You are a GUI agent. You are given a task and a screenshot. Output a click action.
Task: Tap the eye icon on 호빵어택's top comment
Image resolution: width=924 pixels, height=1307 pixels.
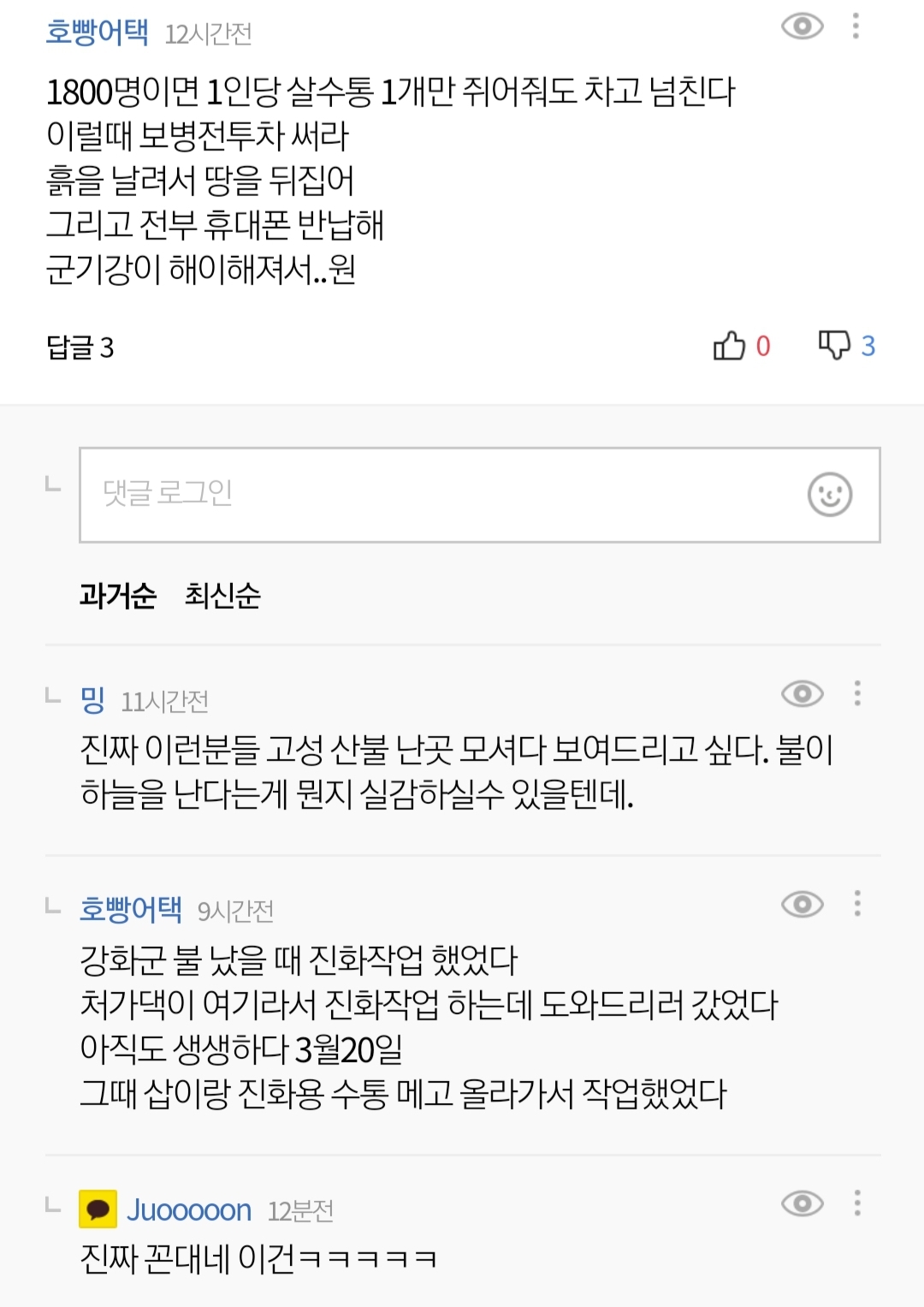pyautogui.click(x=802, y=27)
